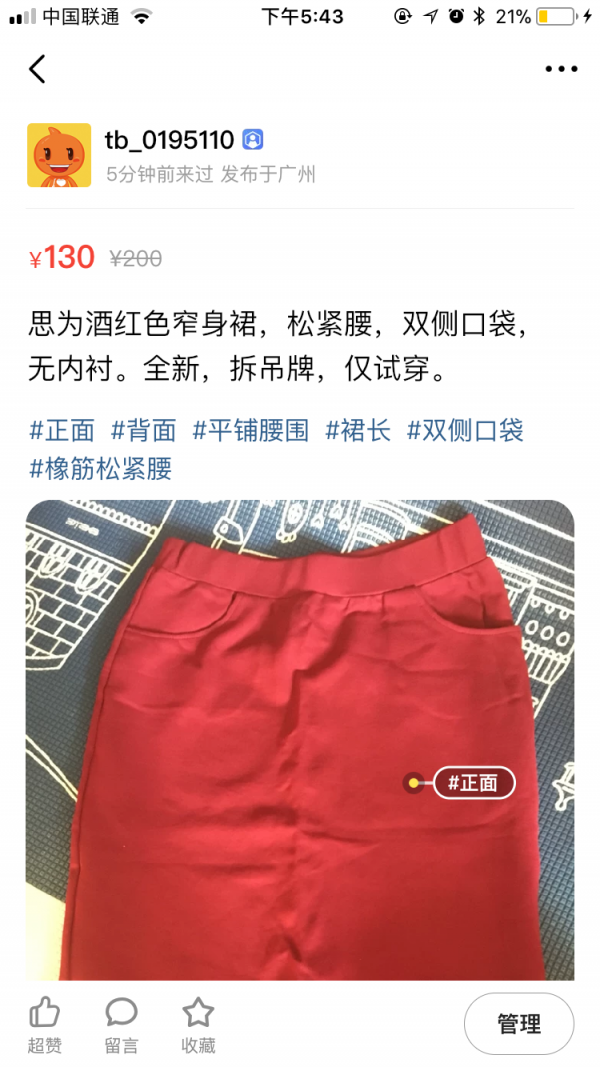This screenshot has height=1067, width=600.
Task: Open seller tb_0195110's avatar
Action: point(59,155)
